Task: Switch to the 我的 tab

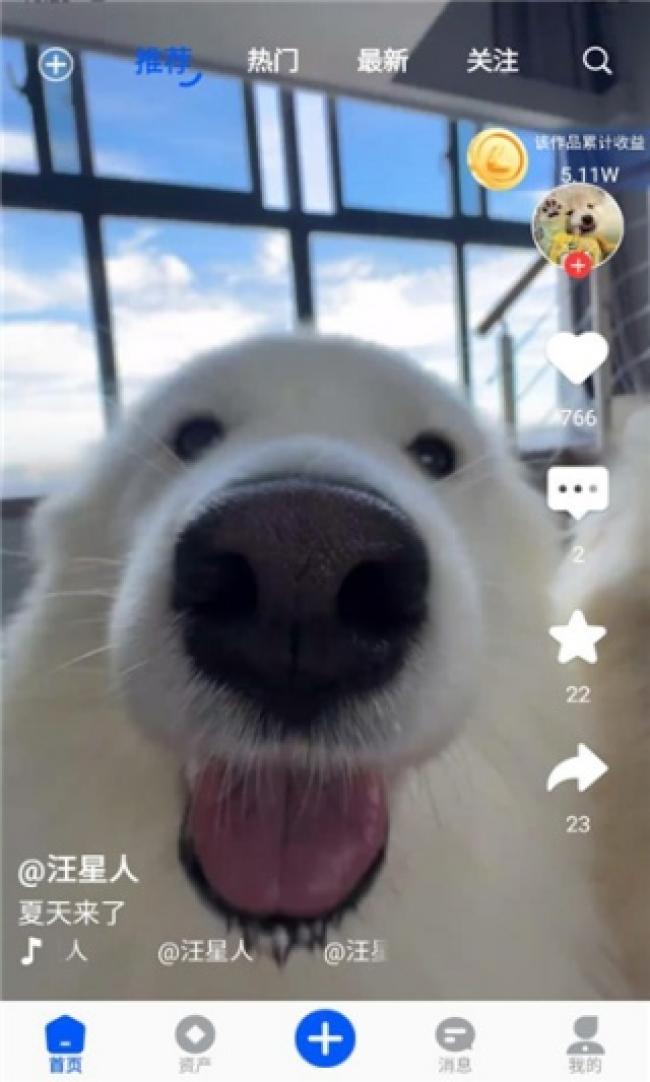Action: (x=585, y=1044)
